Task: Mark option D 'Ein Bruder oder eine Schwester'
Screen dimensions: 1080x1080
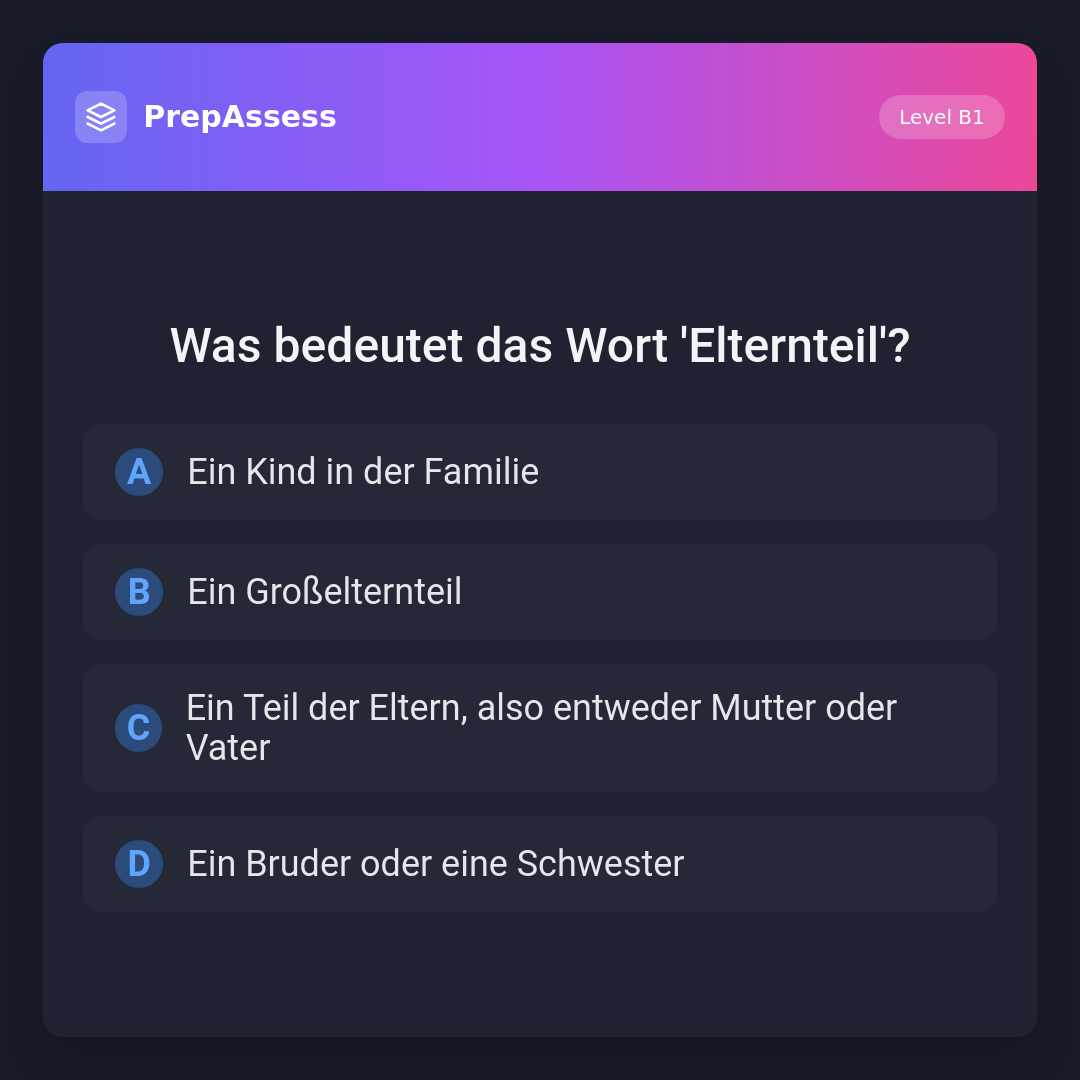Action: coord(539,864)
